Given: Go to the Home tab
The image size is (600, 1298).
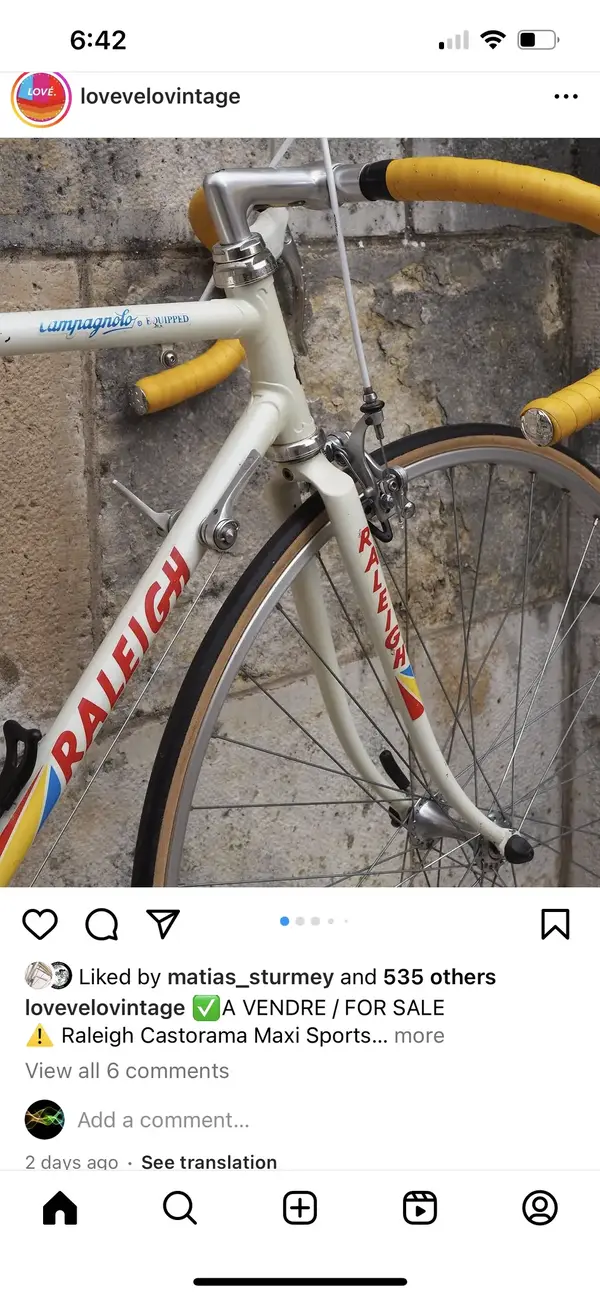Looking at the screenshot, I should pyautogui.click(x=60, y=1209).
